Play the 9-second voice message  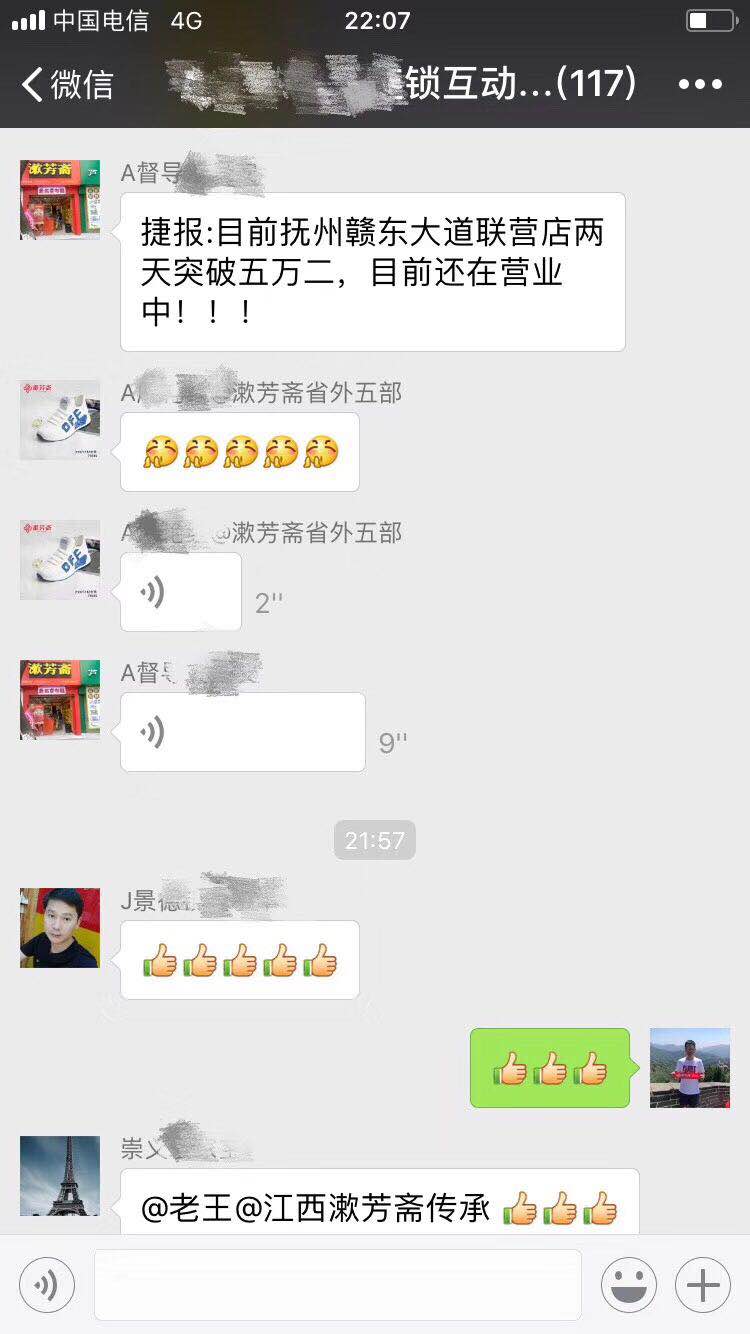pos(242,732)
